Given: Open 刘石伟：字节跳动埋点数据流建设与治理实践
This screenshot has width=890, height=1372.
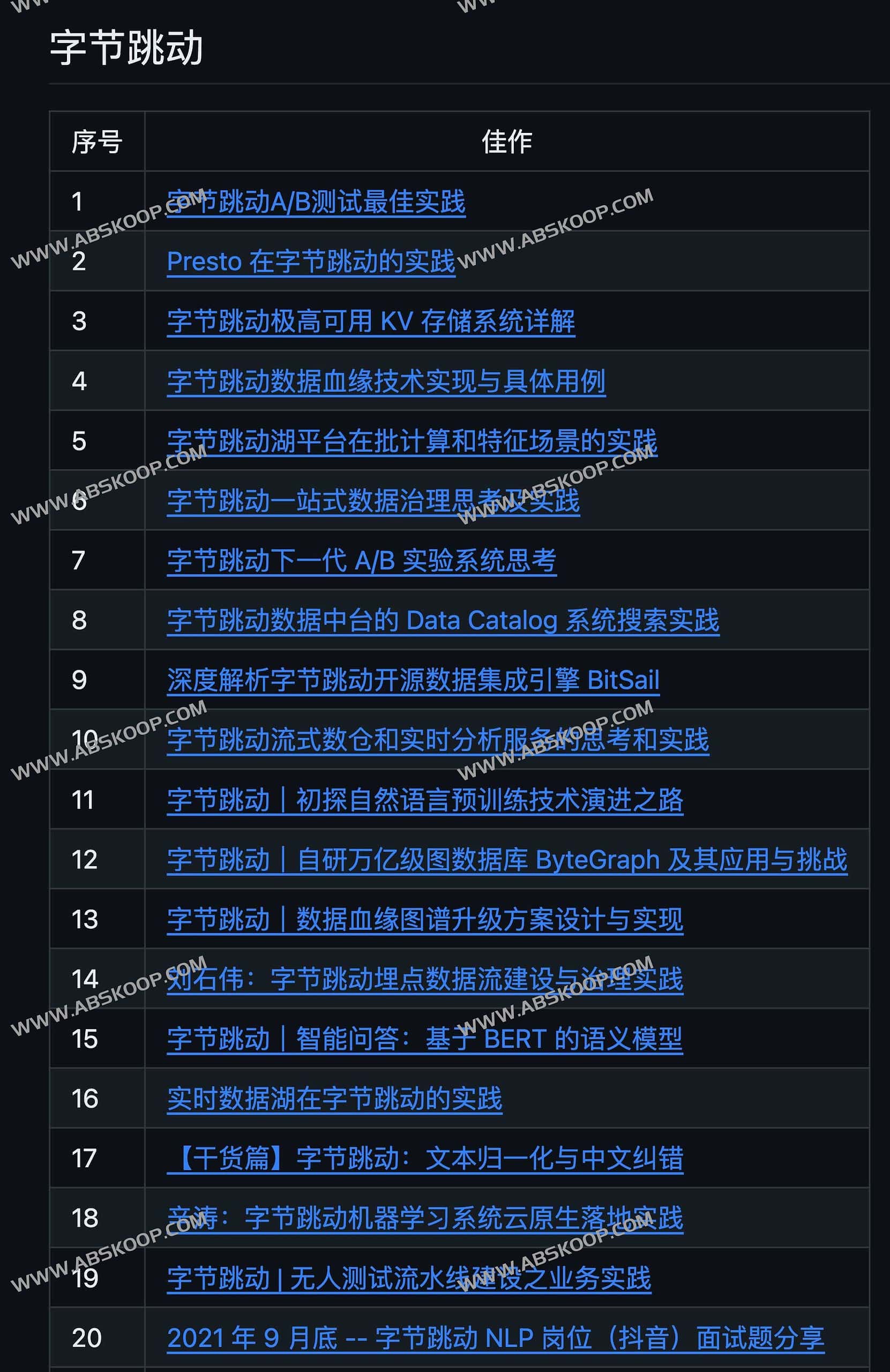Looking at the screenshot, I should coord(425,979).
